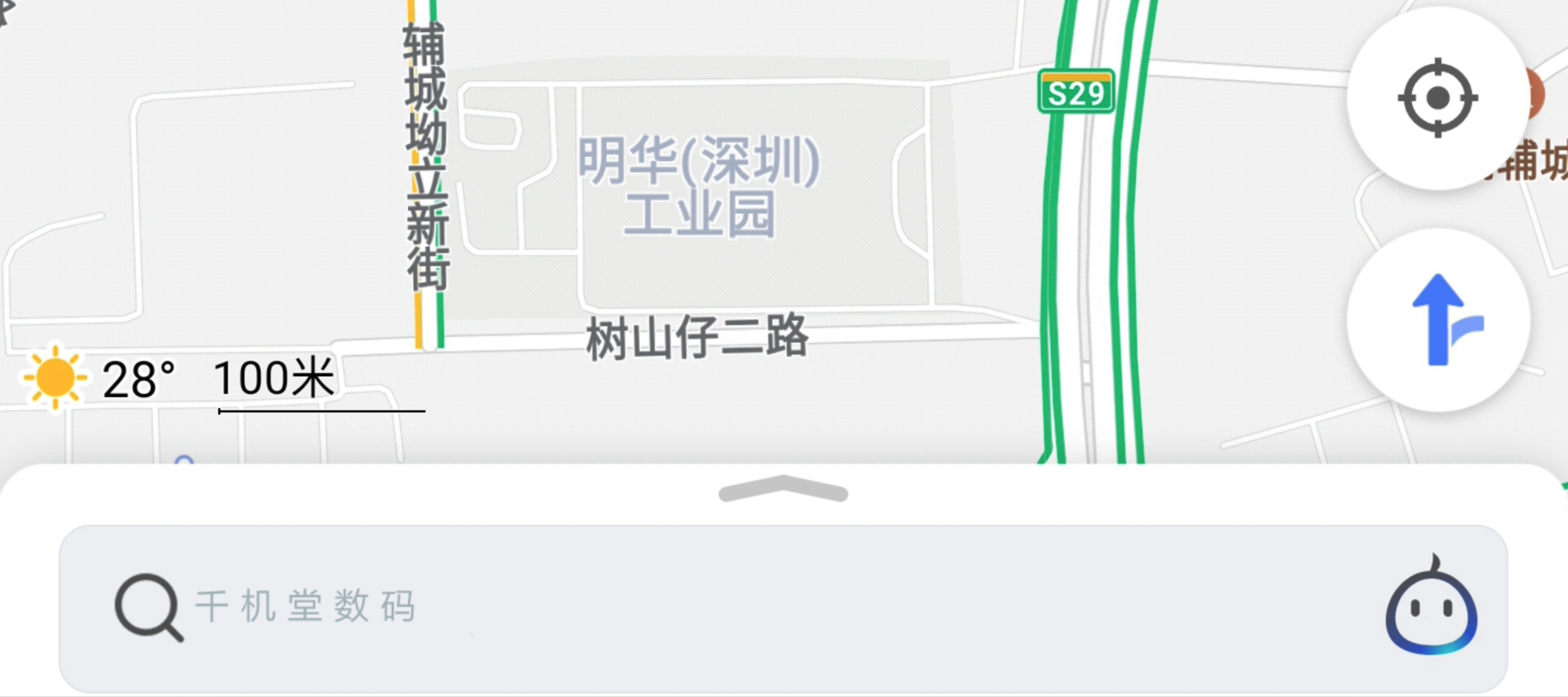Expand the bottom panel handle
This screenshot has height=697, width=1568.
coord(783,489)
